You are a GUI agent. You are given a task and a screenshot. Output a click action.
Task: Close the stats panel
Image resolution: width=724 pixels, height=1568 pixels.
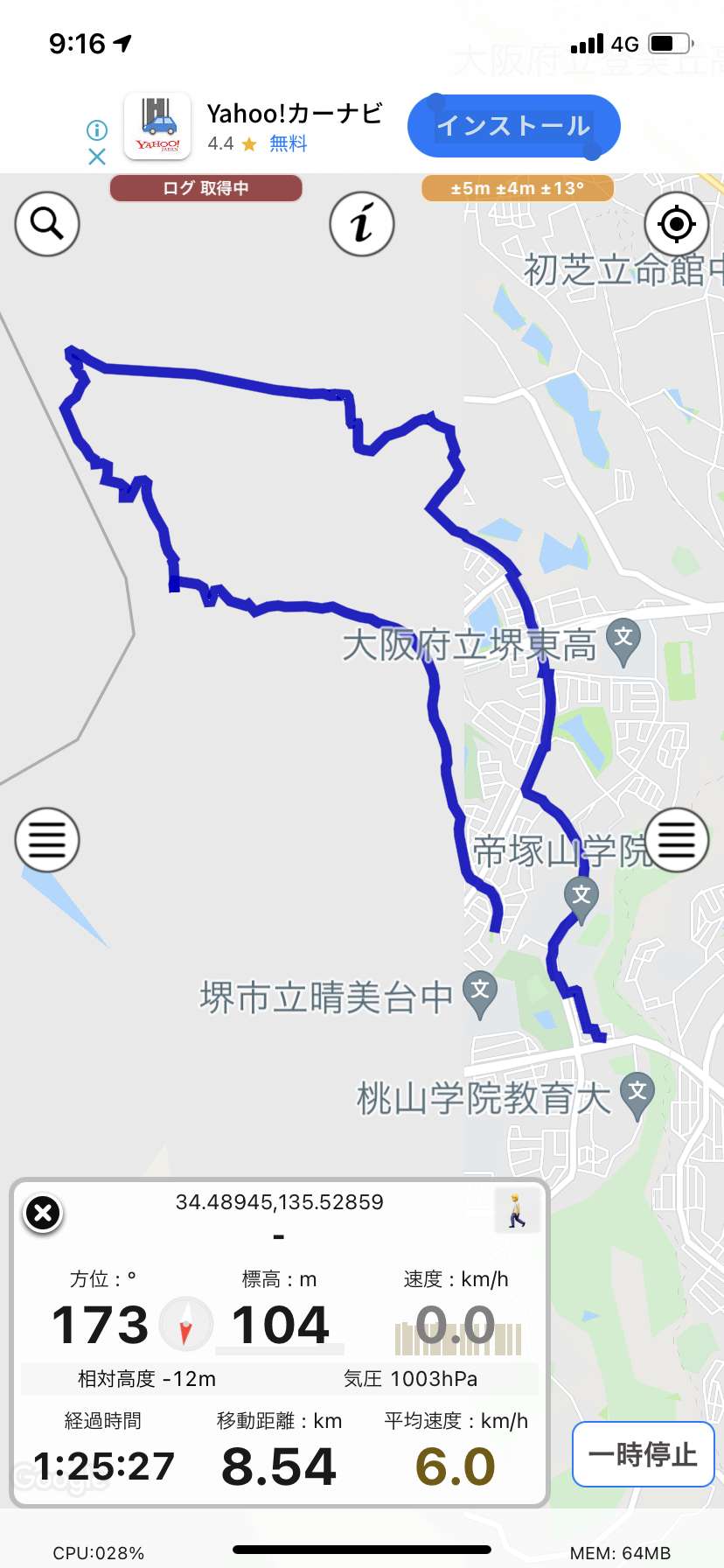(43, 1214)
